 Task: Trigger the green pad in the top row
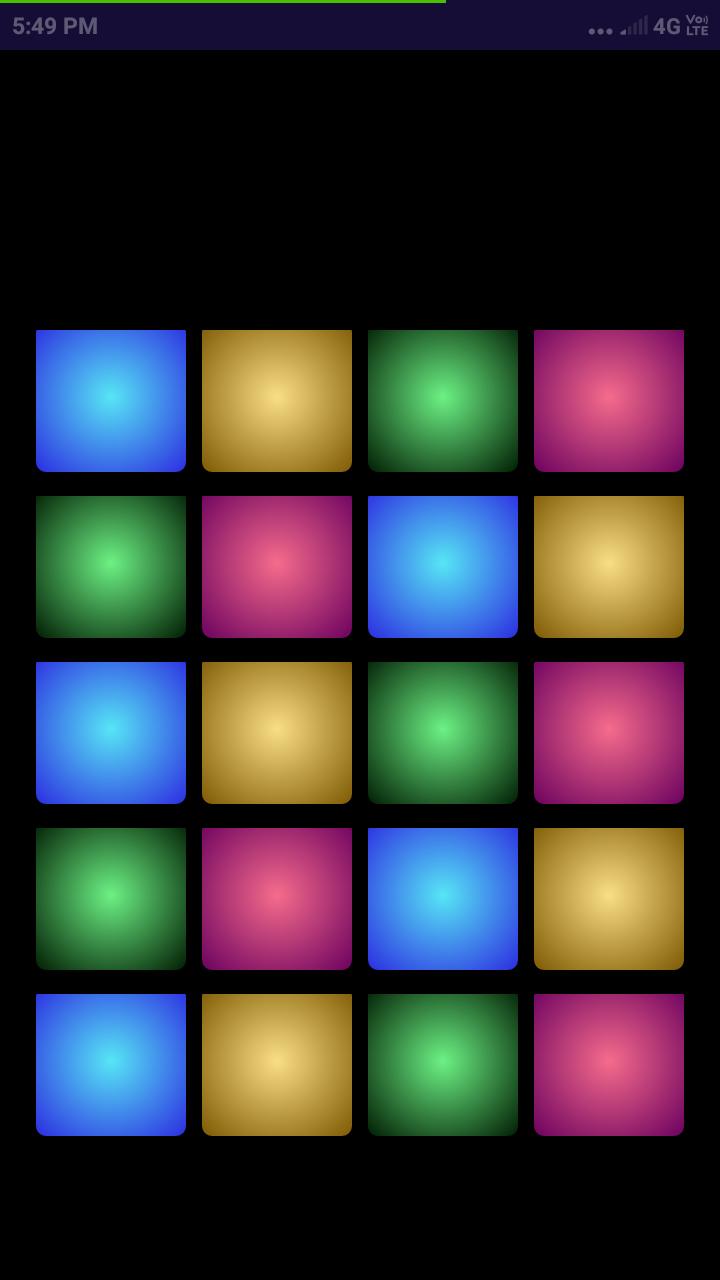(x=443, y=400)
